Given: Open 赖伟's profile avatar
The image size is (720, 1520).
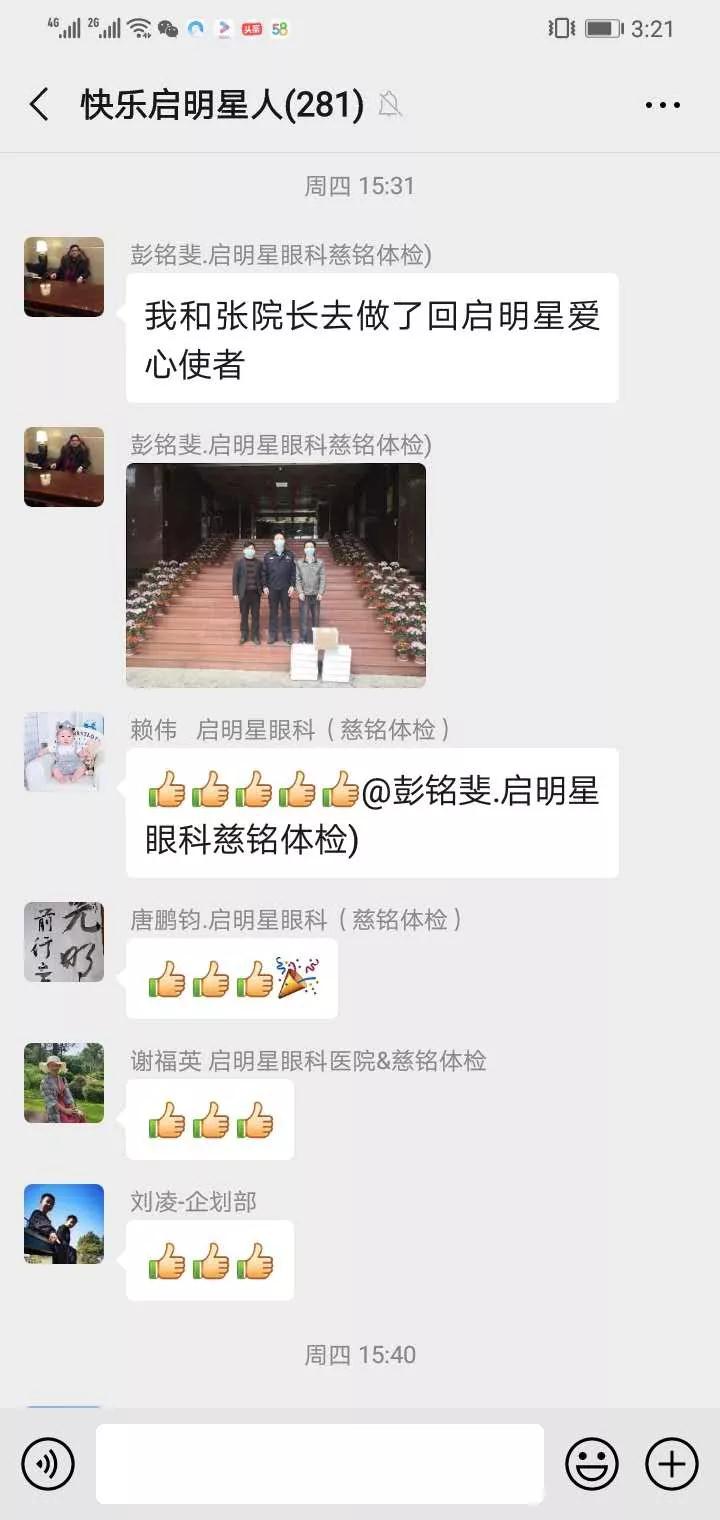Looking at the screenshot, I should 64,752.
